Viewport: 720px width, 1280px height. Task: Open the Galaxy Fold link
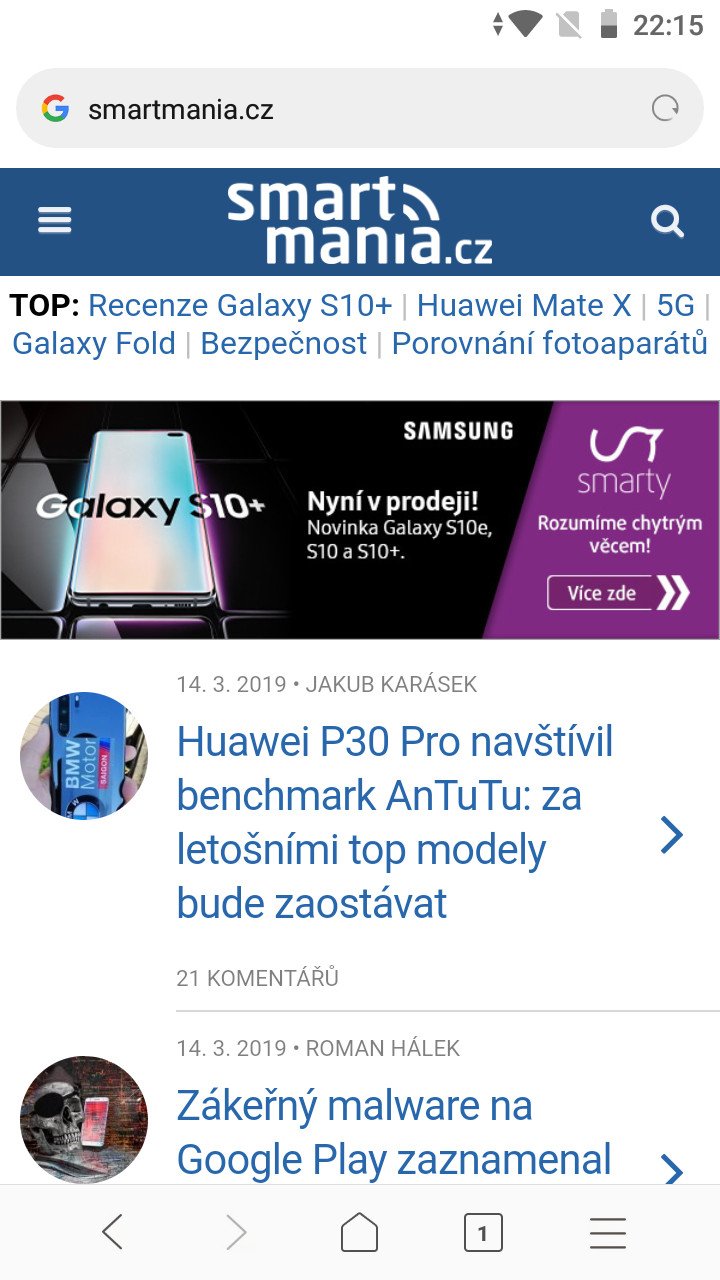pos(94,344)
